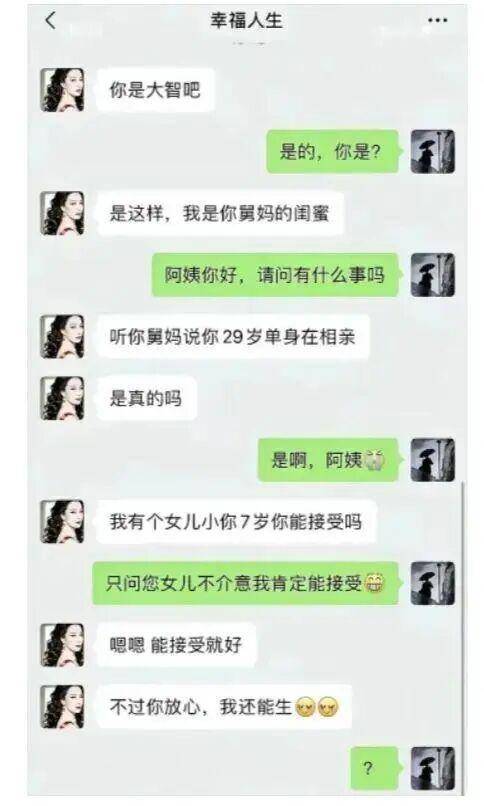Open sender's avatar beside 你是大智吧
The width and height of the screenshot is (484, 806).
point(62,90)
